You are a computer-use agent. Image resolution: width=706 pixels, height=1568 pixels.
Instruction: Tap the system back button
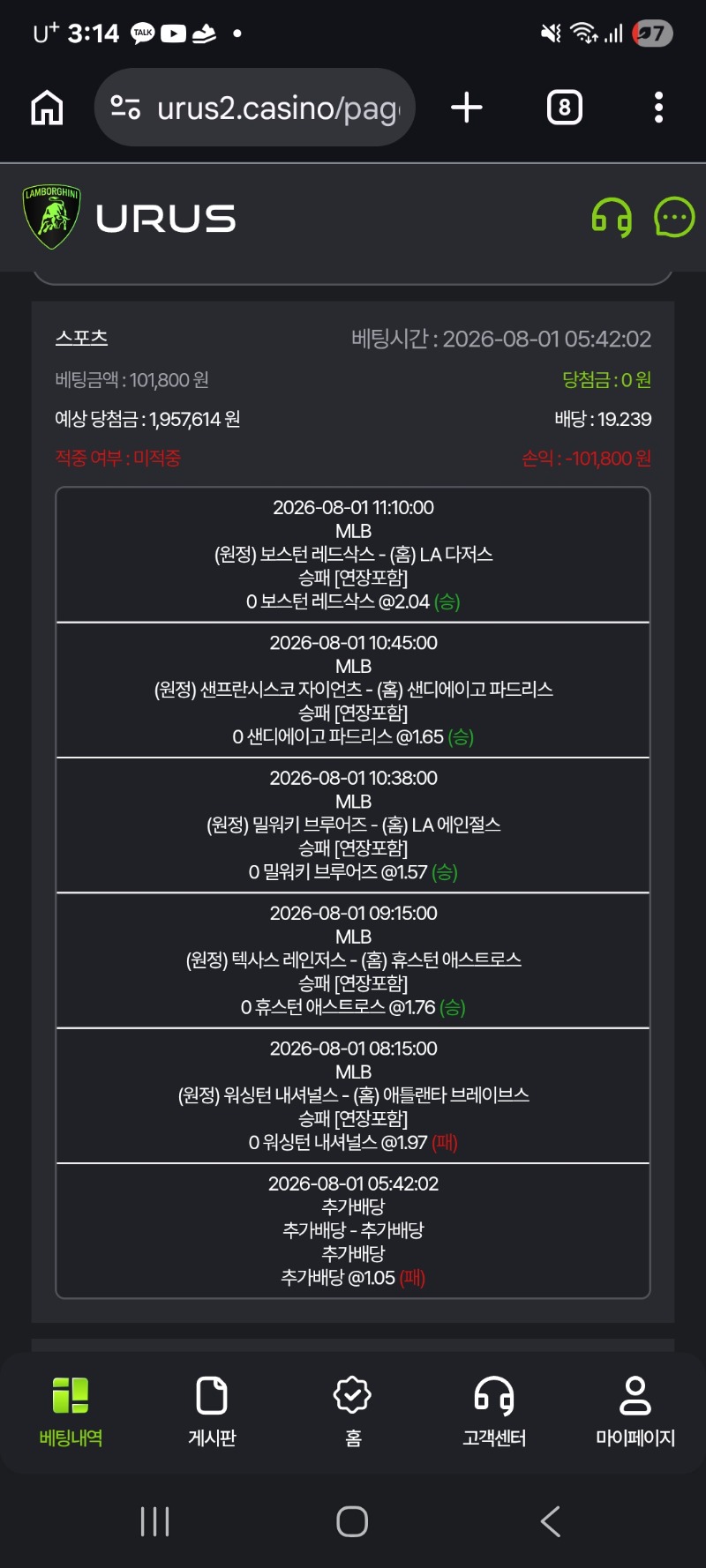pyautogui.click(x=551, y=1521)
